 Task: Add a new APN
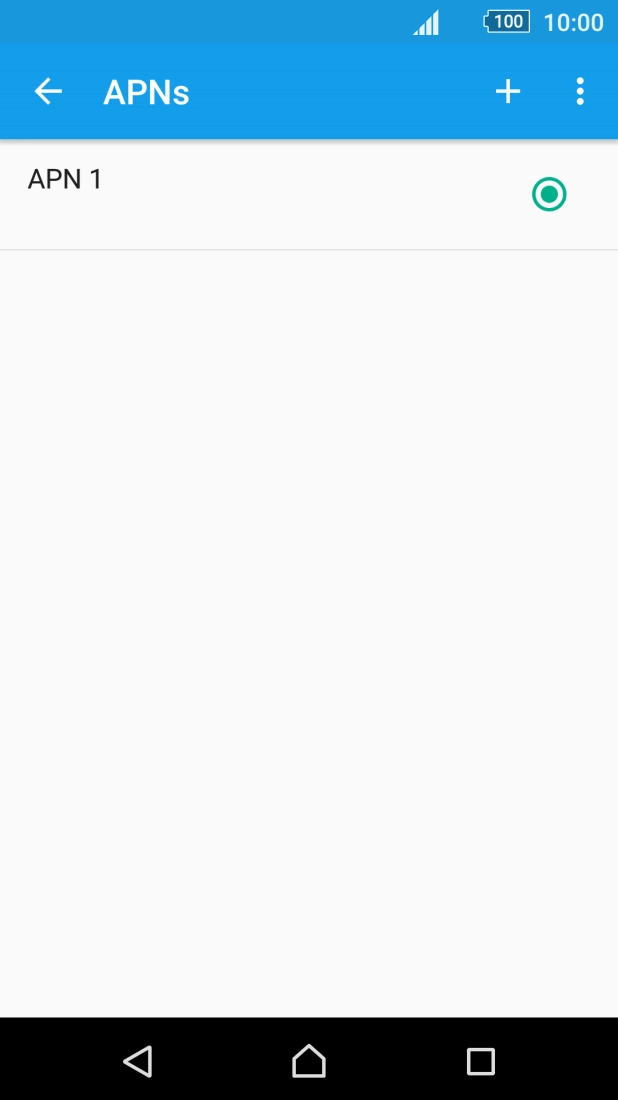coord(508,92)
